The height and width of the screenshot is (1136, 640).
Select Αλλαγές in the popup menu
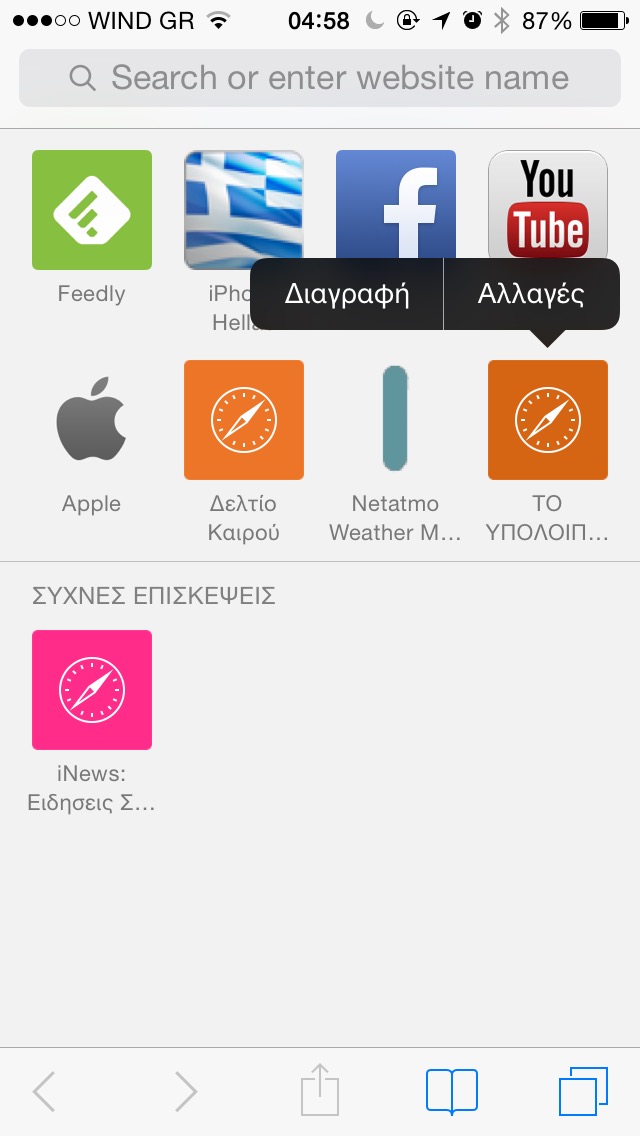click(x=531, y=294)
